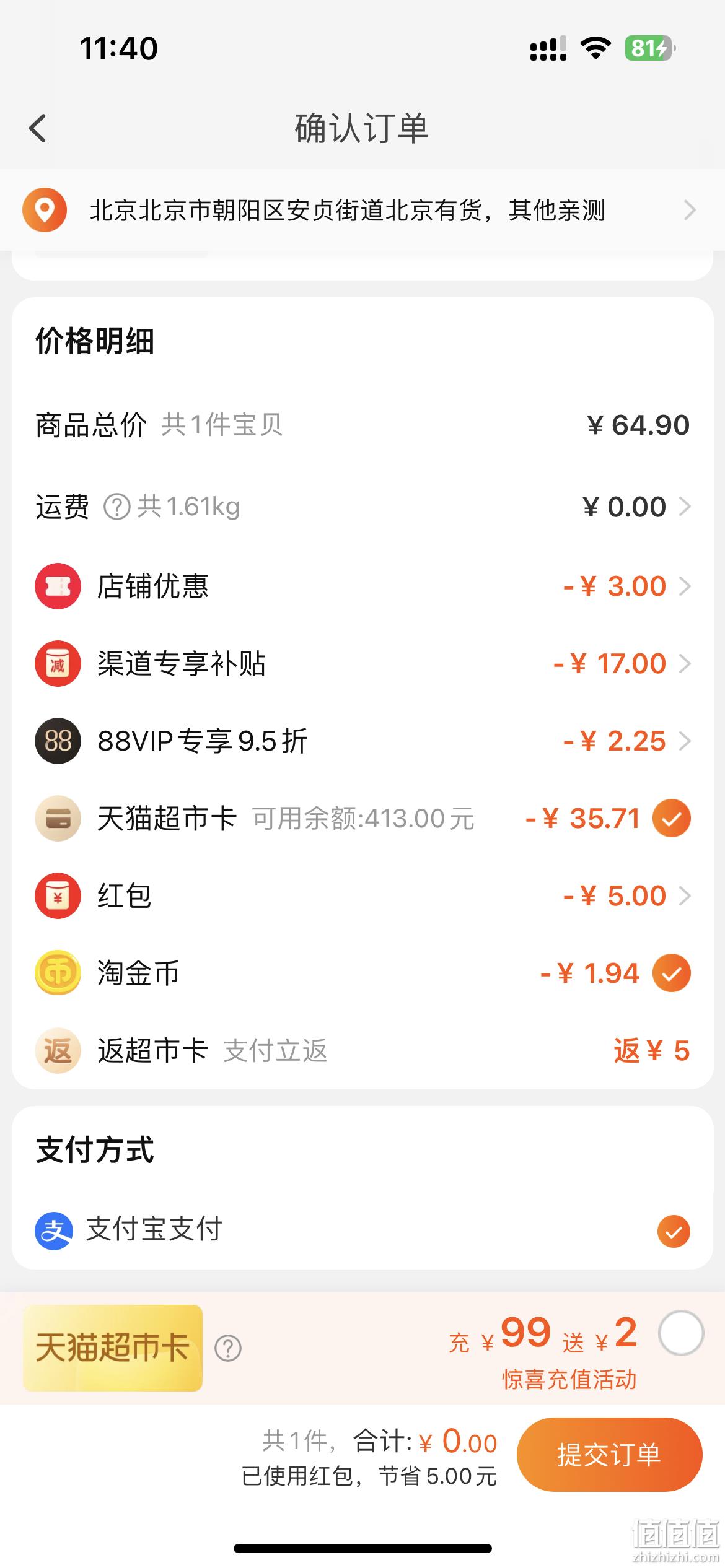Image resolution: width=725 pixels, height=1568 pixels.
Task: Open the delivery address row
Action: pyautogui.click(x=362, y=211)
